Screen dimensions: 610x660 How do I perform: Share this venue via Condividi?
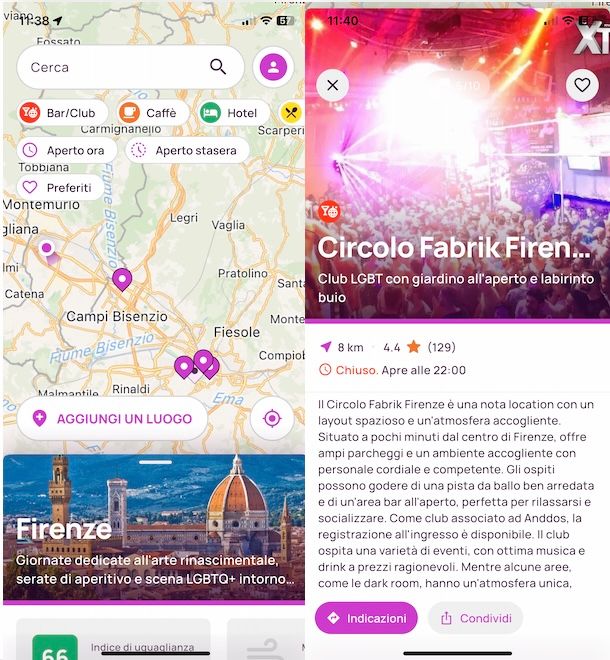(475, 618)
